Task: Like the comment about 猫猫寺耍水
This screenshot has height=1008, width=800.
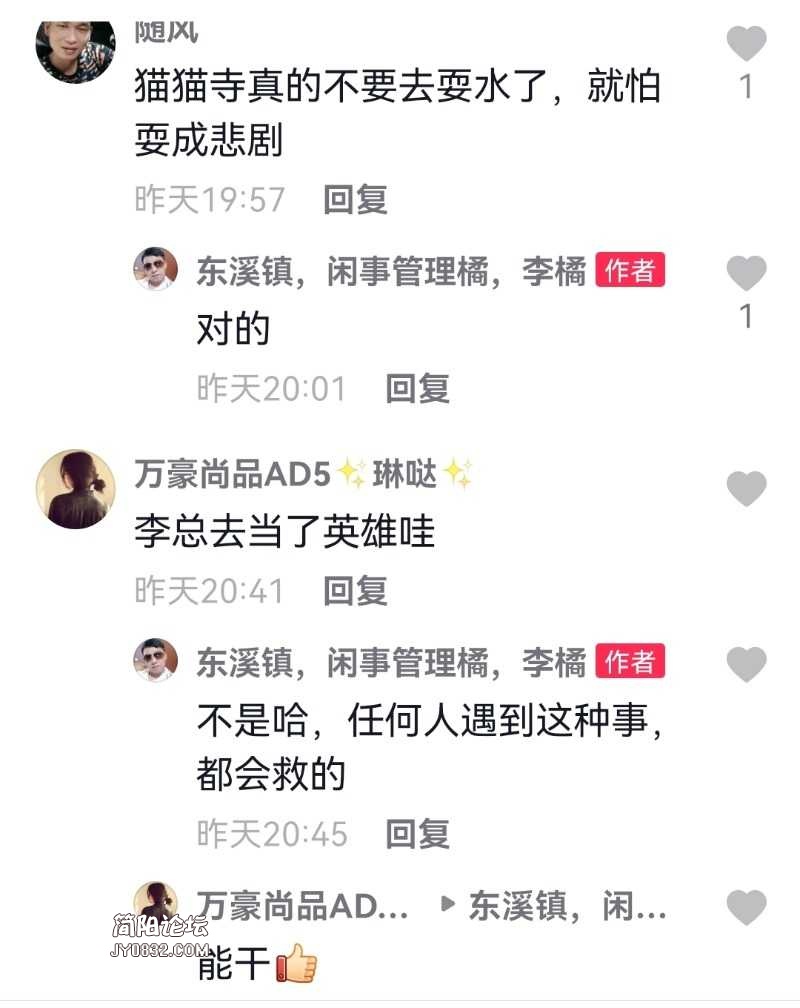Action: (746, 45)
